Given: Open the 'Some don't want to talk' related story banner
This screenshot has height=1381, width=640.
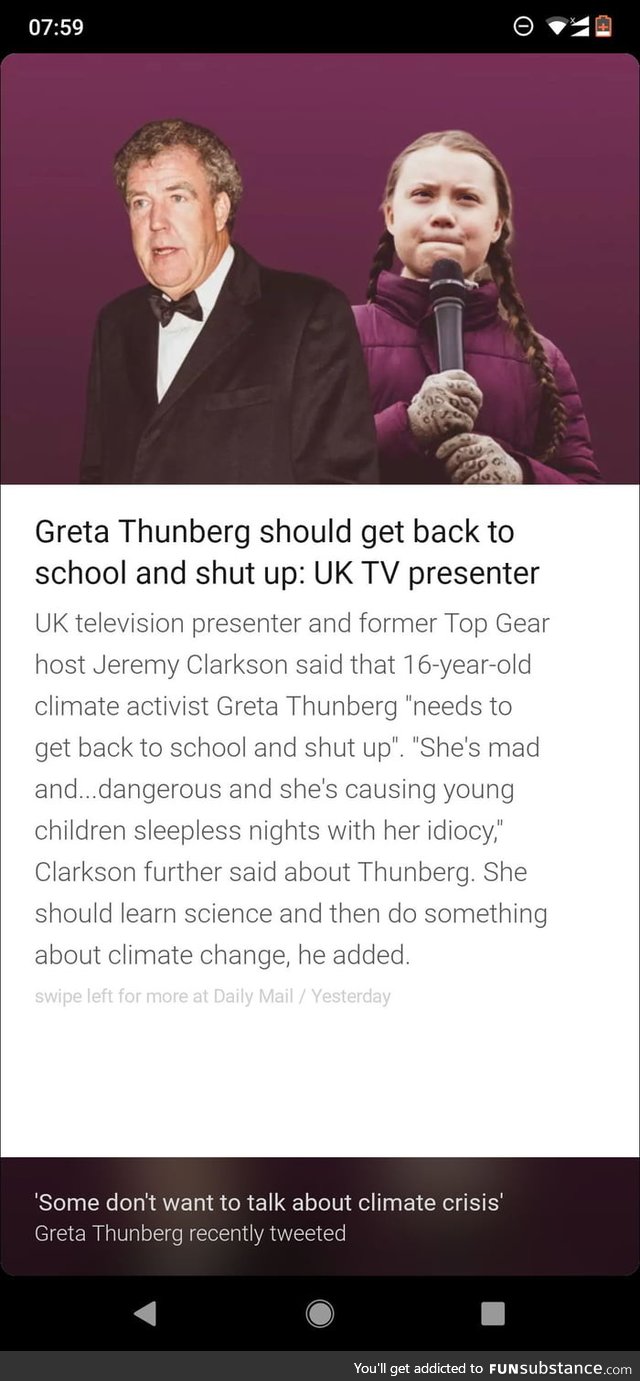Looking at the screenshot, I should pos(320,1217).
